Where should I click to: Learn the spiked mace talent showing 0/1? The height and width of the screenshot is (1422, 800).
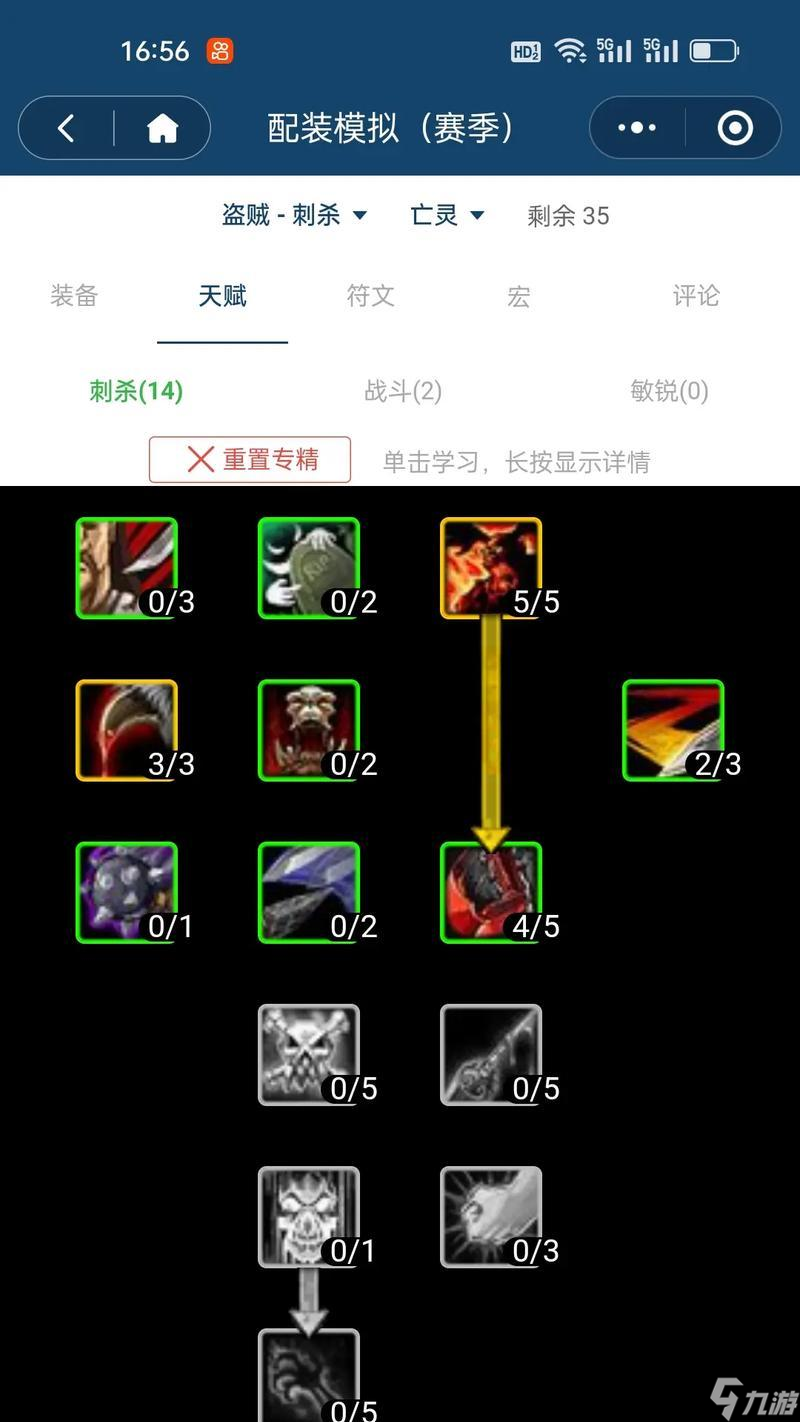pyautogui.click(x=127, y=892)
